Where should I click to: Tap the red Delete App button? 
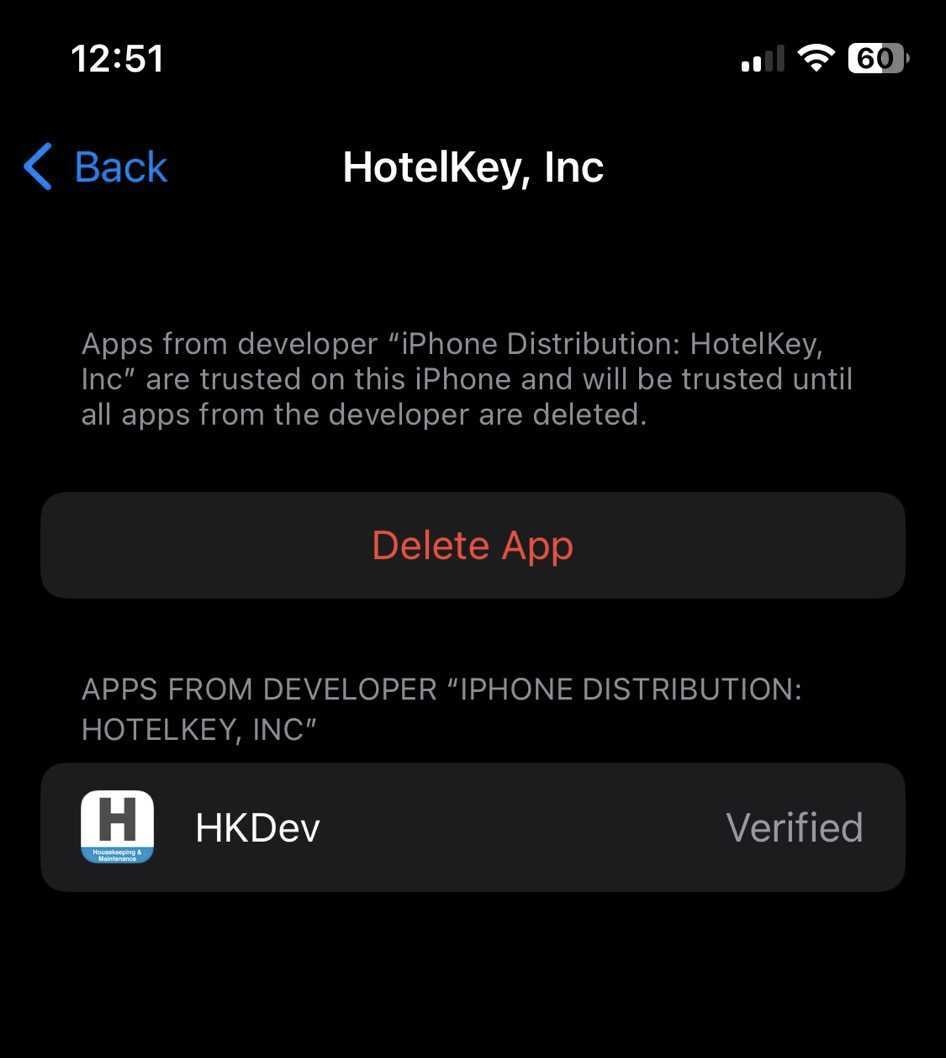(472, 545)
